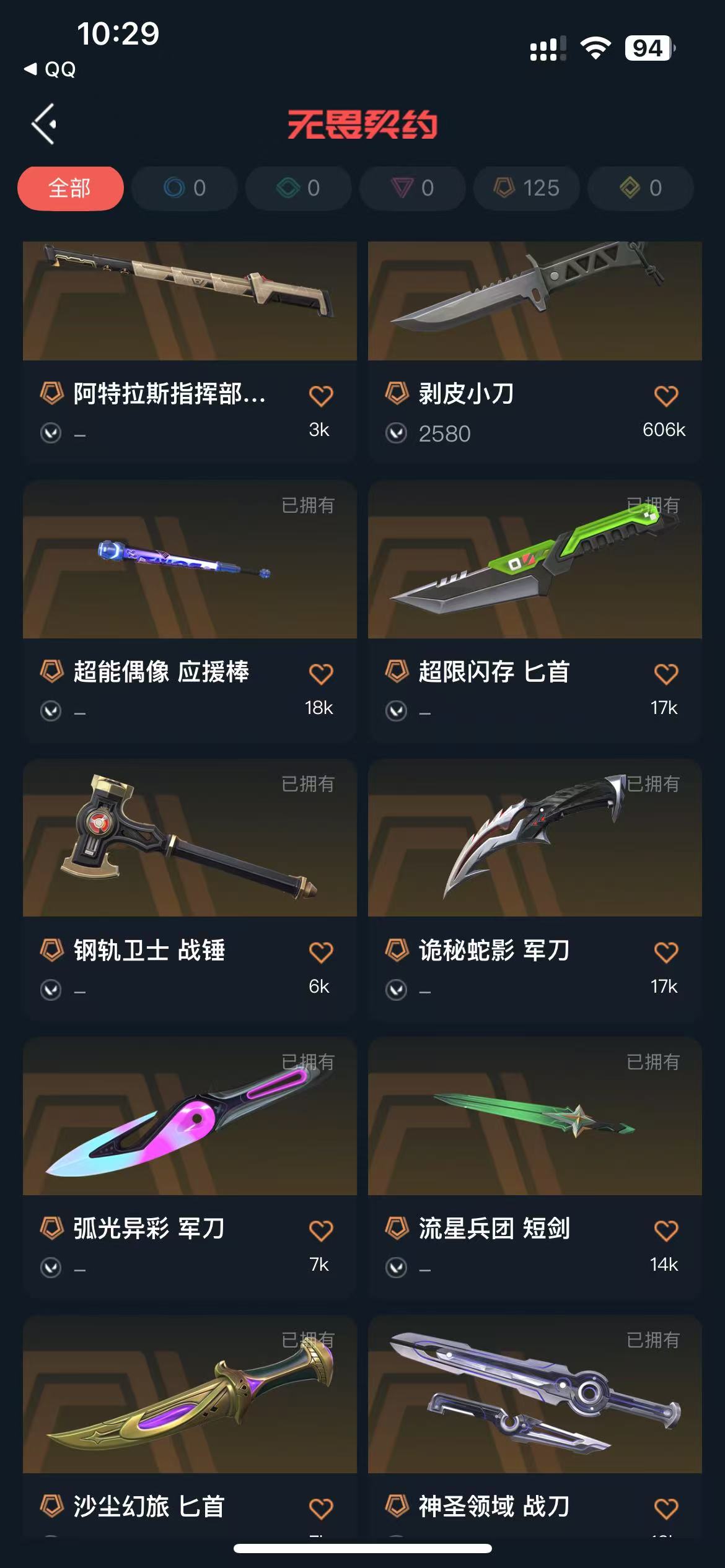This screenshot has height=1568, width=725.
Task: Select the 全部 filter chip
Action: [70, 188]
